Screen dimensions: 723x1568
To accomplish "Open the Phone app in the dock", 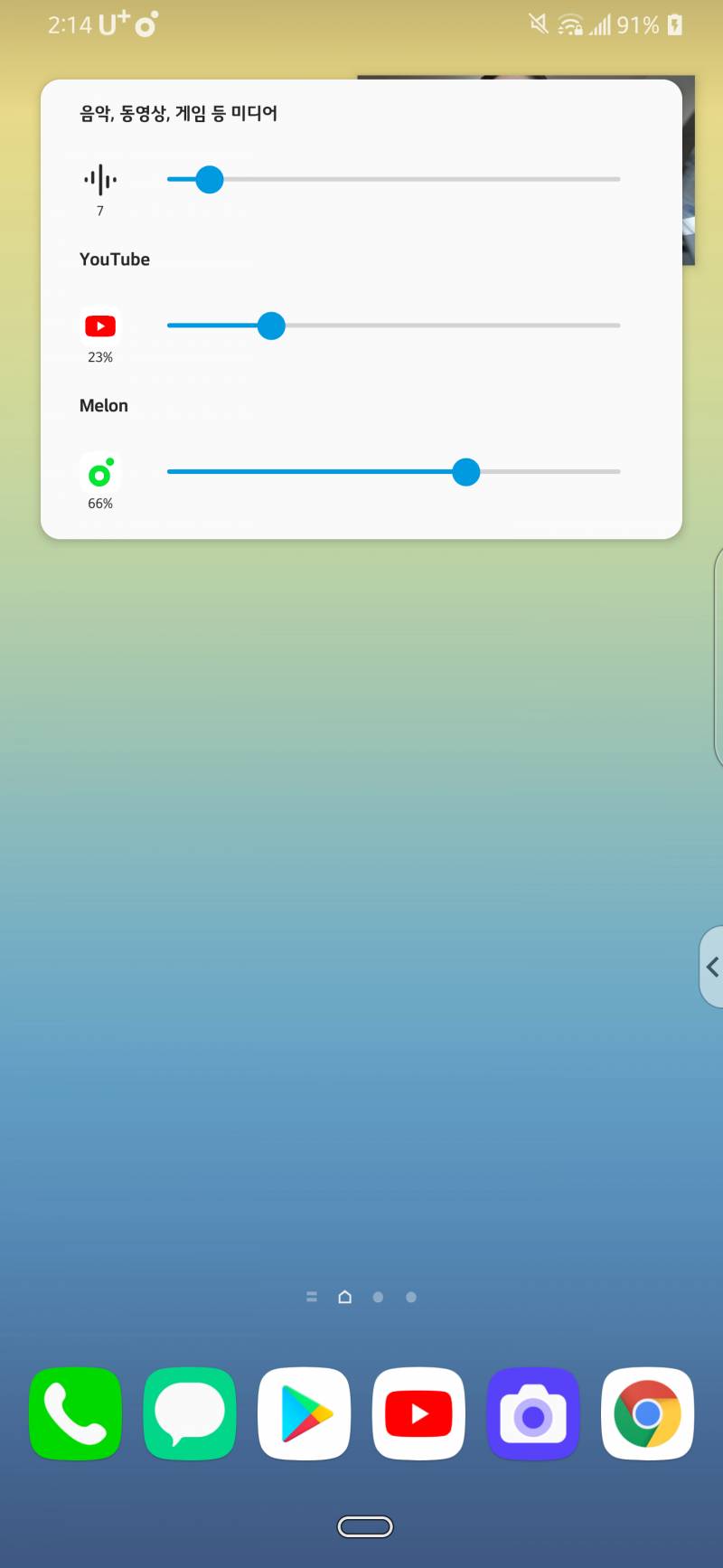I will click(75, 1413).
